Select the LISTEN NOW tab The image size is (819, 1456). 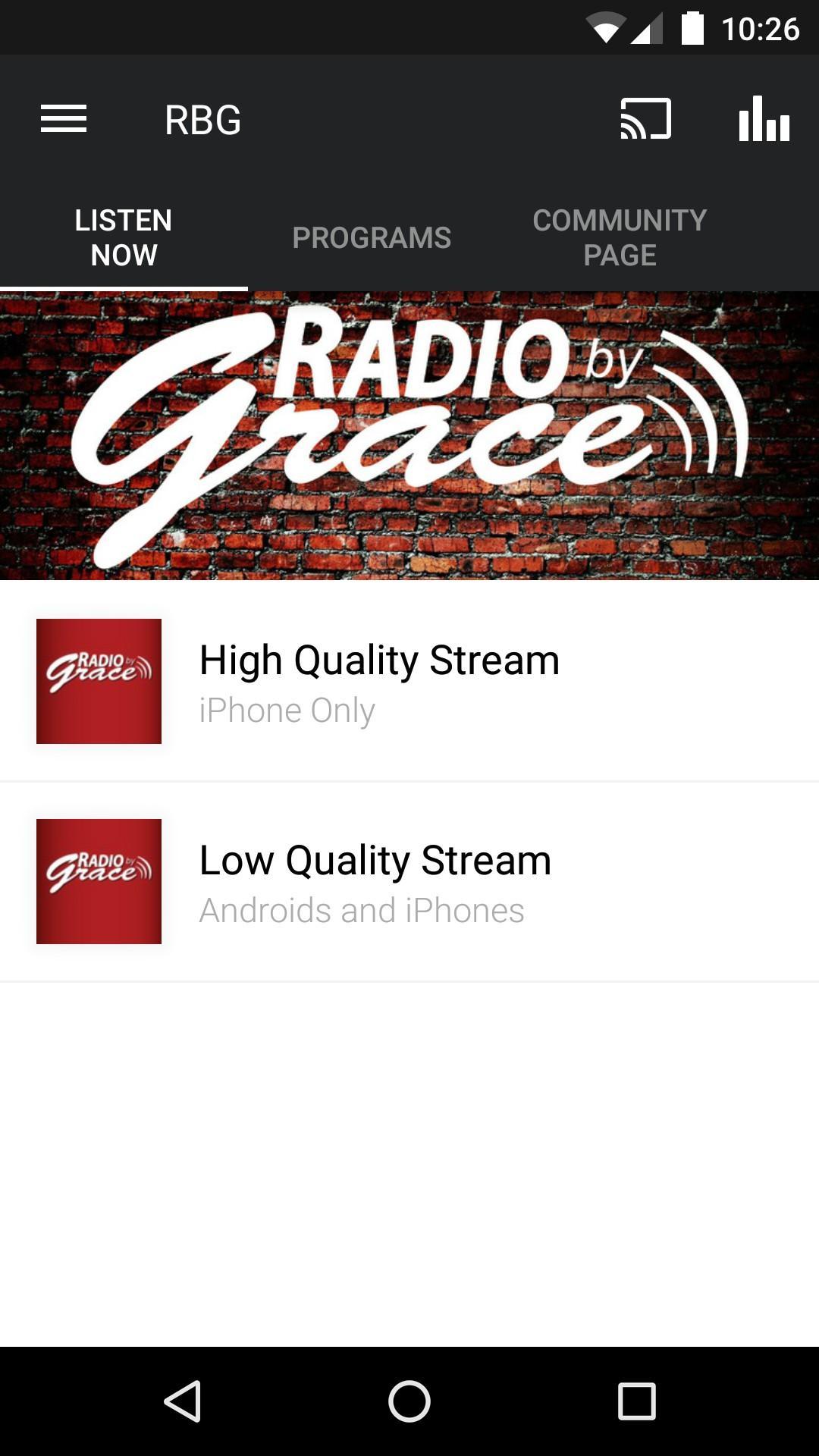click(x=123, y=236)
